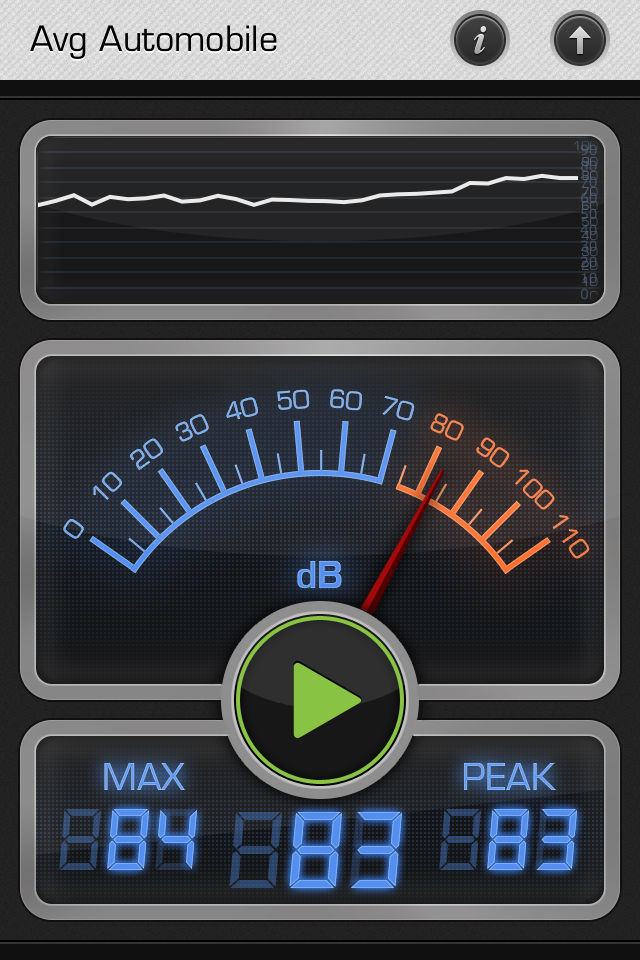Open the info button
This screenshot has width=640, height=960.
click(x=480, y=40)
